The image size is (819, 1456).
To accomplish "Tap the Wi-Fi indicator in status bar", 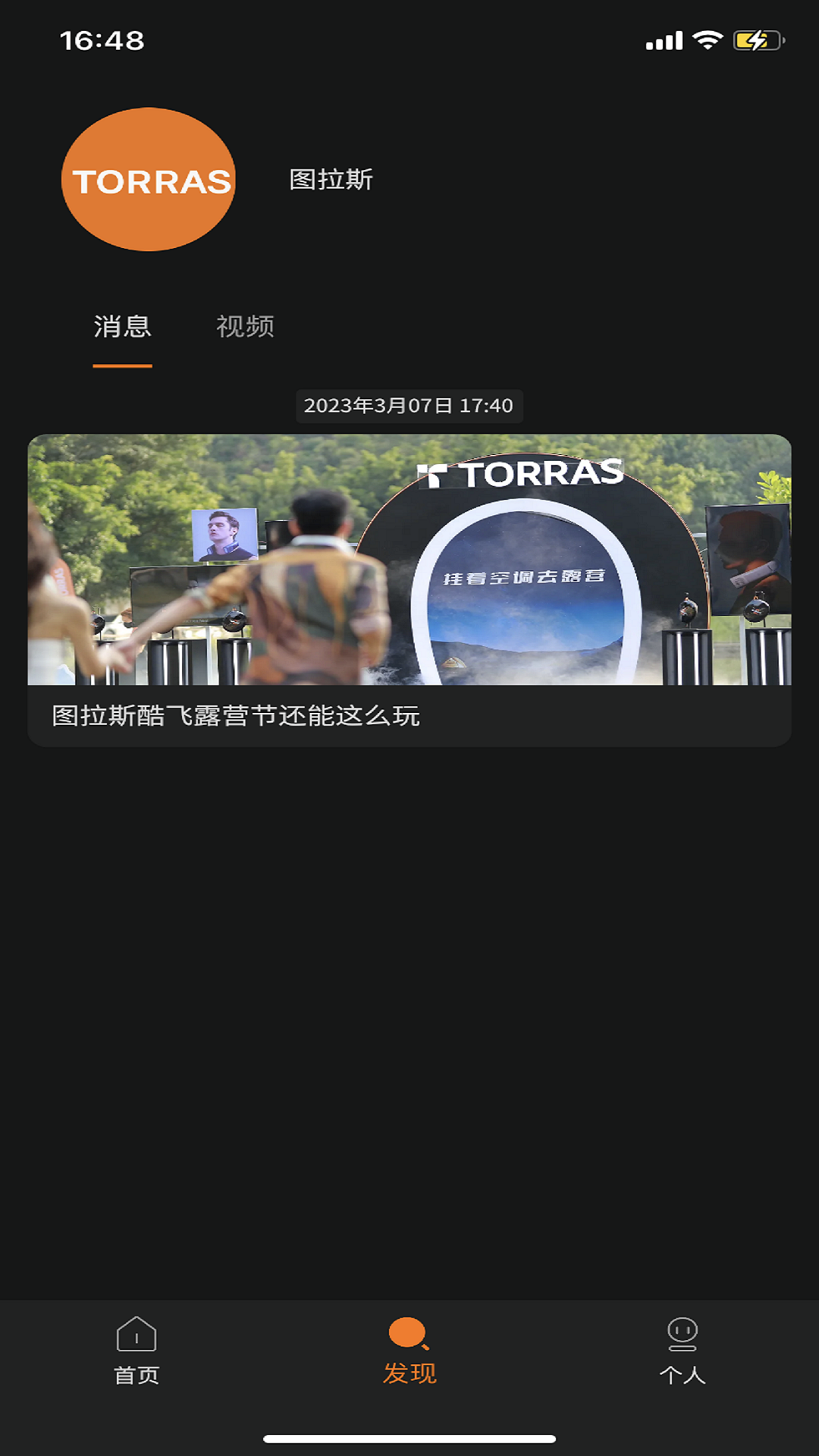I will click(x=707, y=39).
